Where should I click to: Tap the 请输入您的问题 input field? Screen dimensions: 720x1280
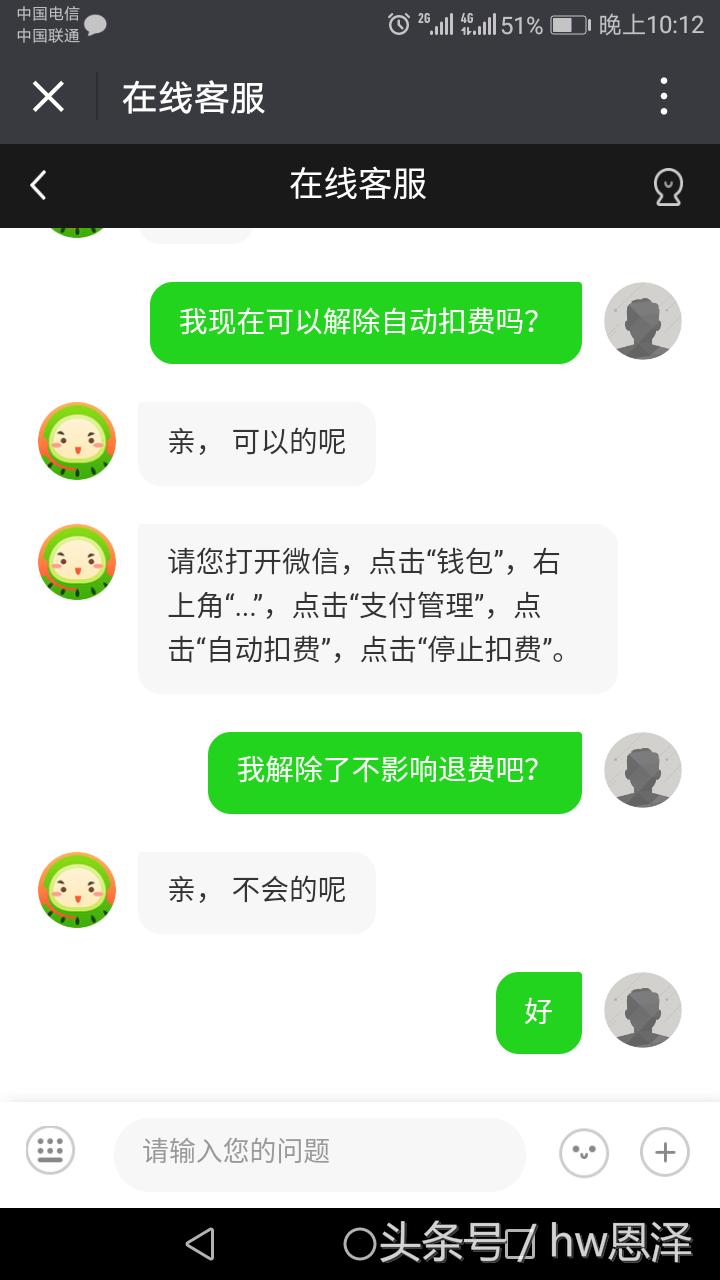(319, 1153)
